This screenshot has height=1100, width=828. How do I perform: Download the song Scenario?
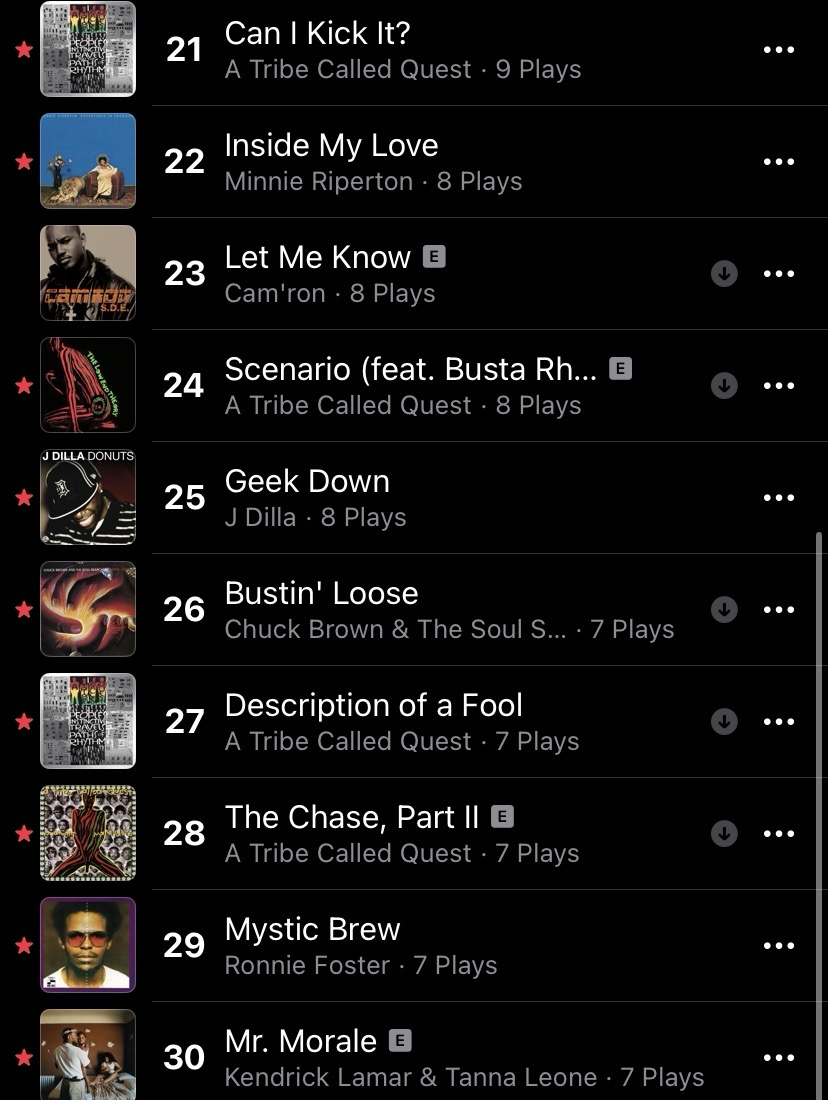coord(724,386)
